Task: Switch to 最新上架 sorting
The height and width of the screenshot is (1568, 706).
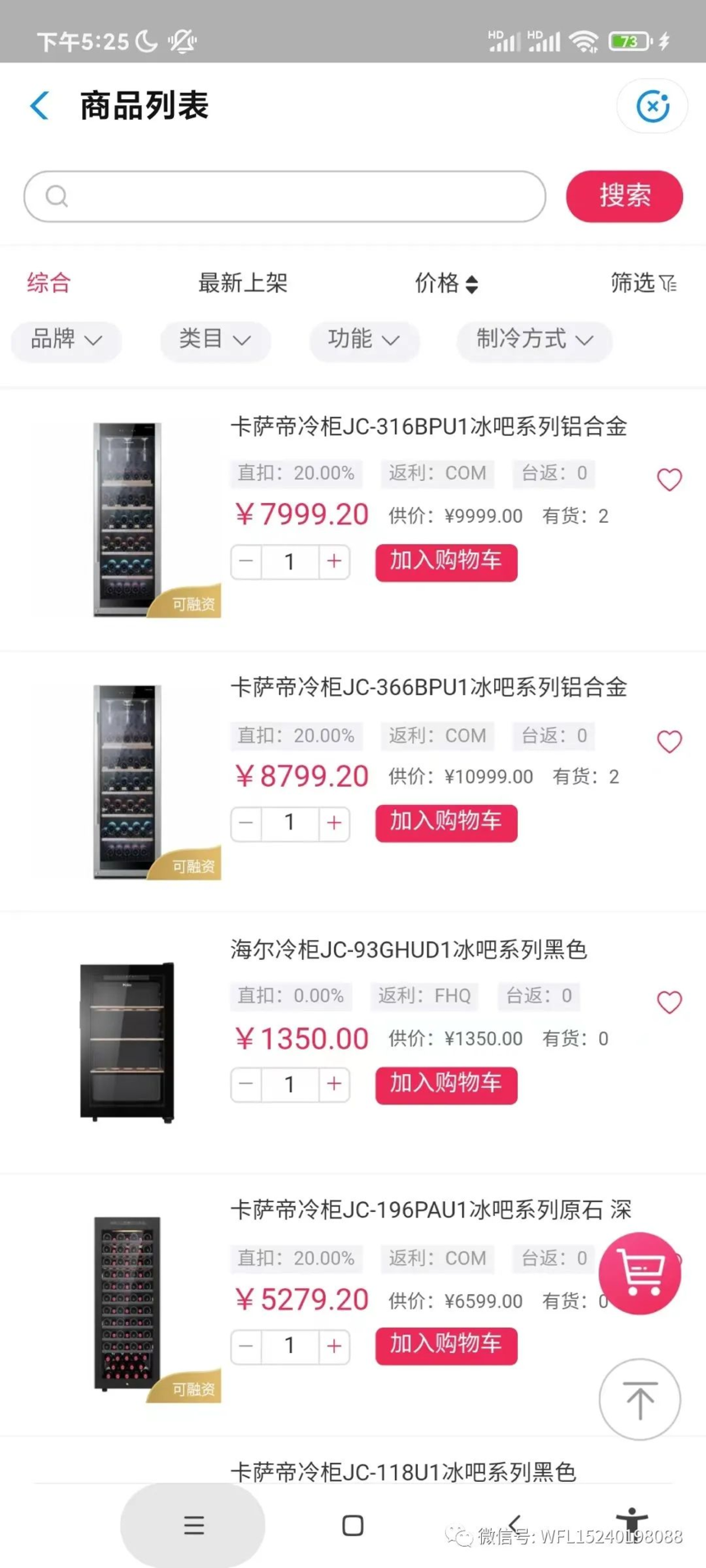Action: coord(243,283)
